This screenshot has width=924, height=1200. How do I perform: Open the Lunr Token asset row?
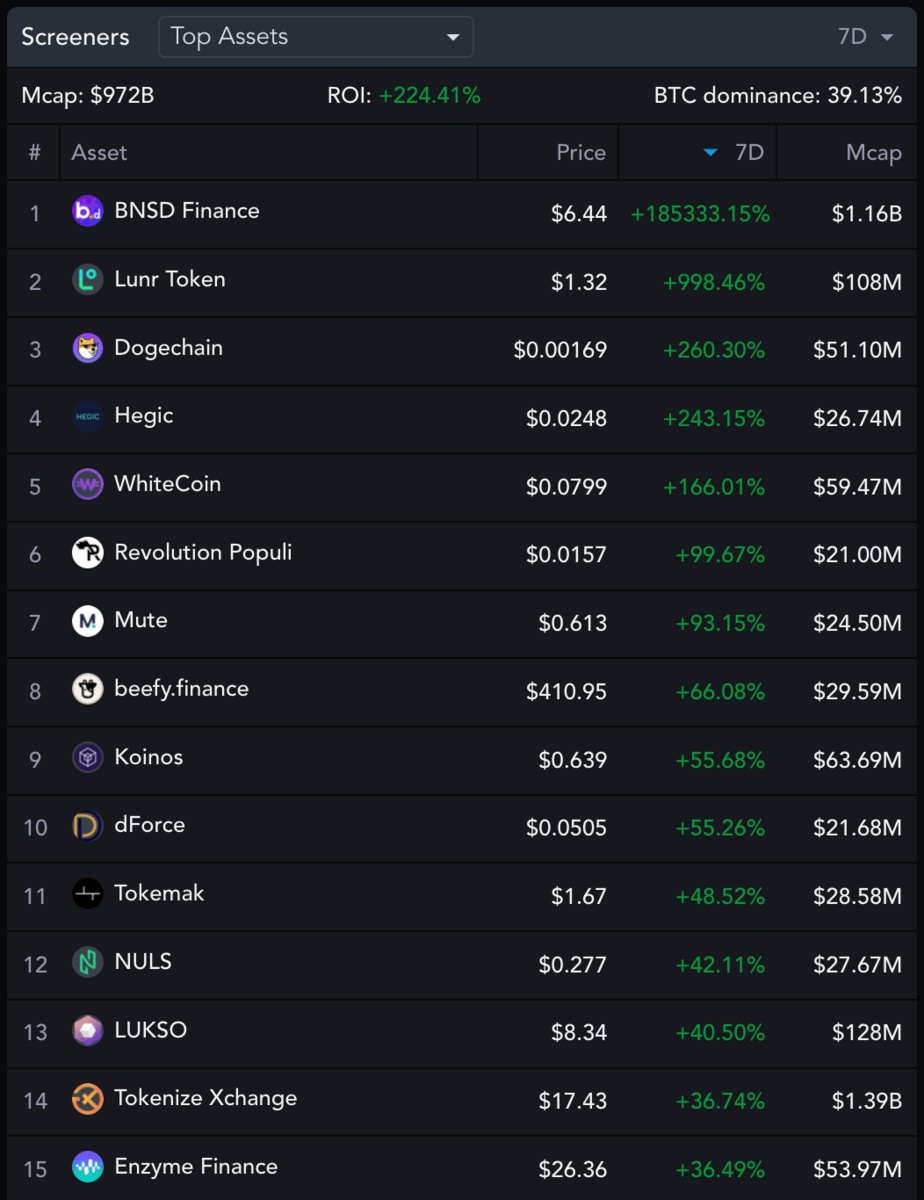pos(170,280)
